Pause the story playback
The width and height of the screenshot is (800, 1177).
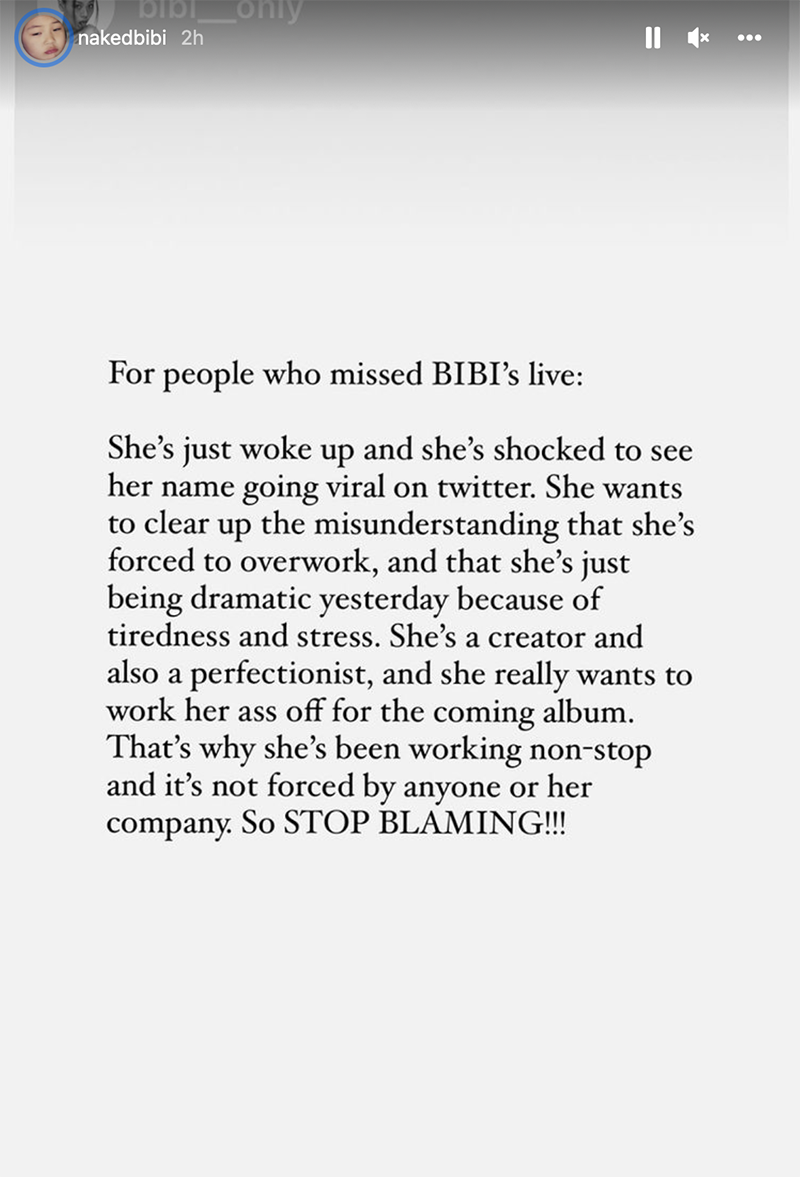pos(653,38)
